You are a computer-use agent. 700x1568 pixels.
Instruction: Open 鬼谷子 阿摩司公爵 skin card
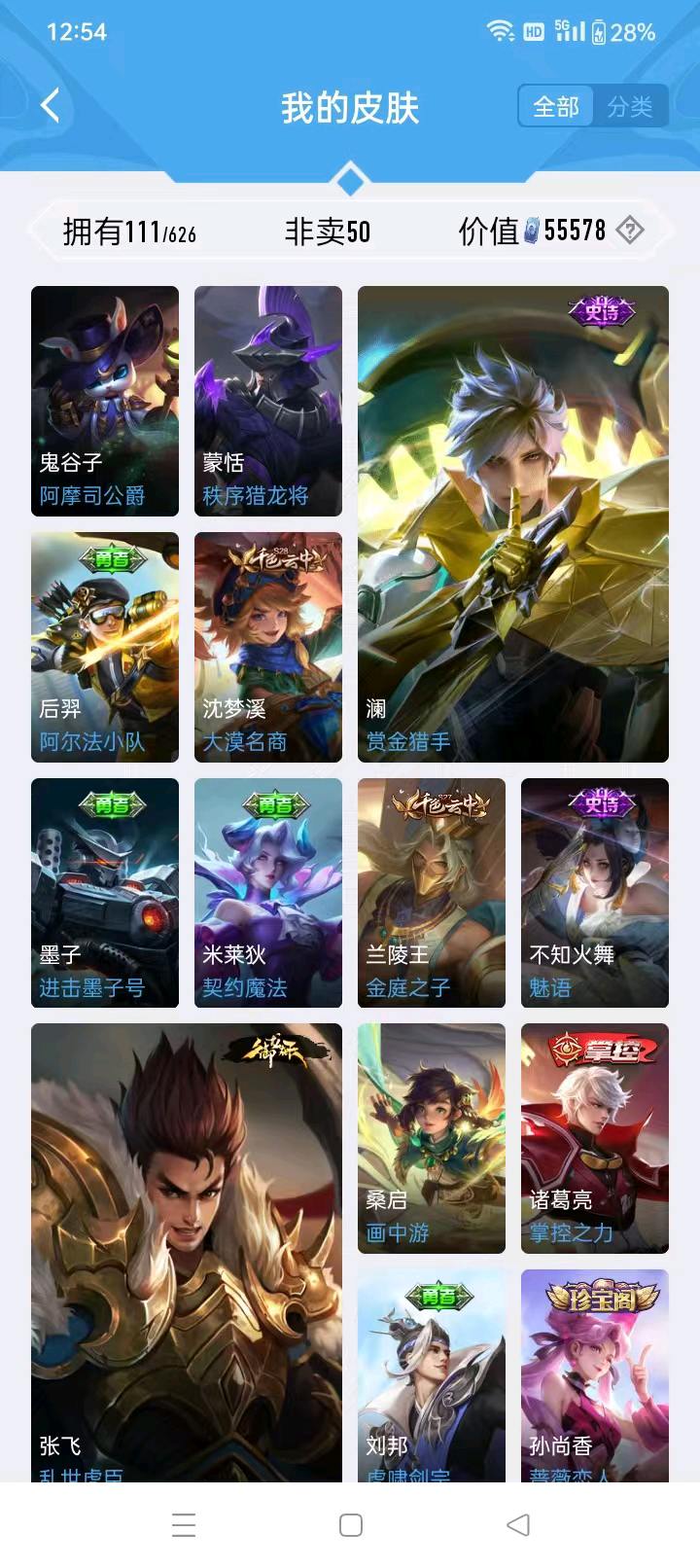click(x=105, y=401)
